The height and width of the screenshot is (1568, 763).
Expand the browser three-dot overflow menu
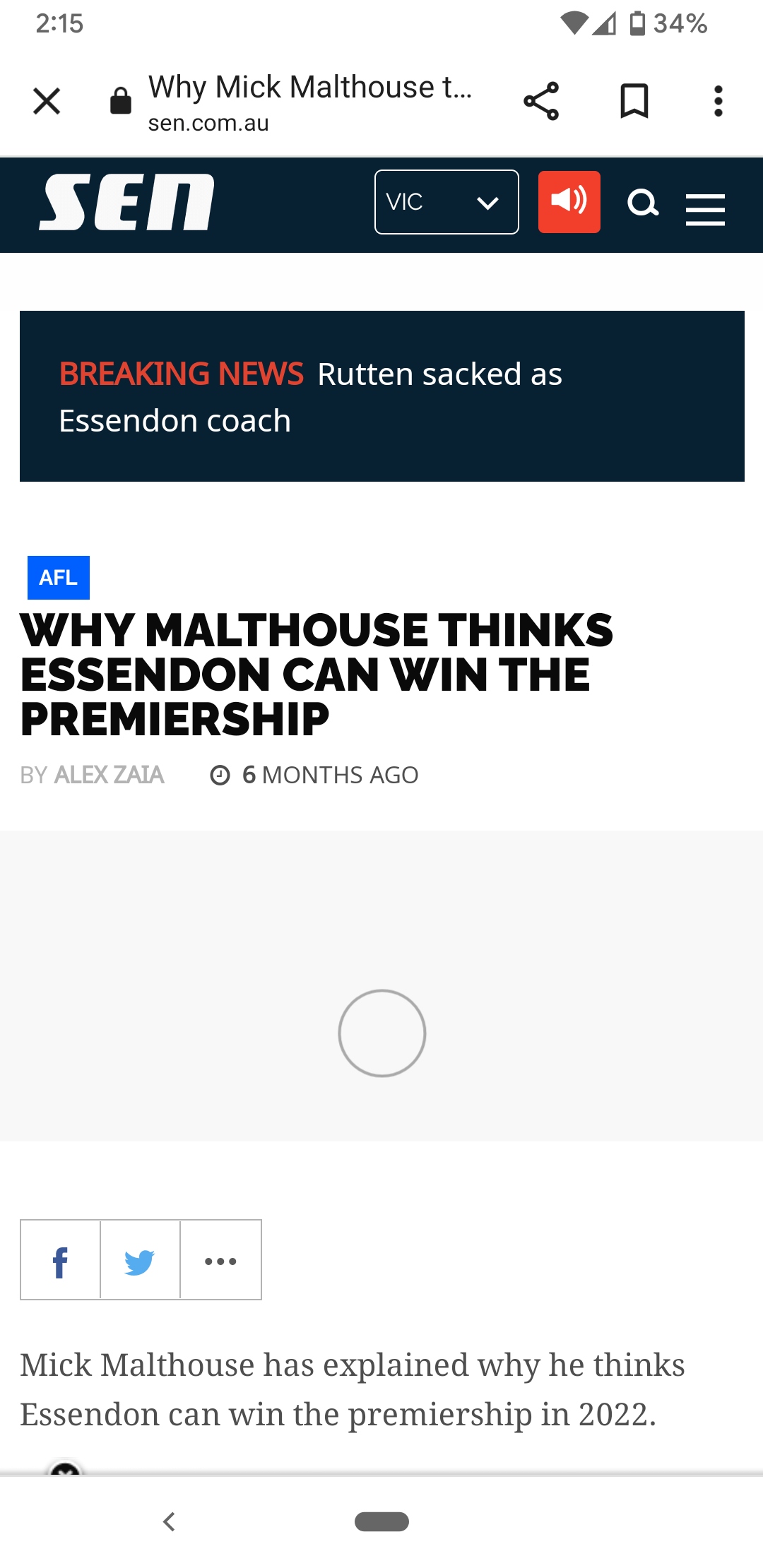718,101
